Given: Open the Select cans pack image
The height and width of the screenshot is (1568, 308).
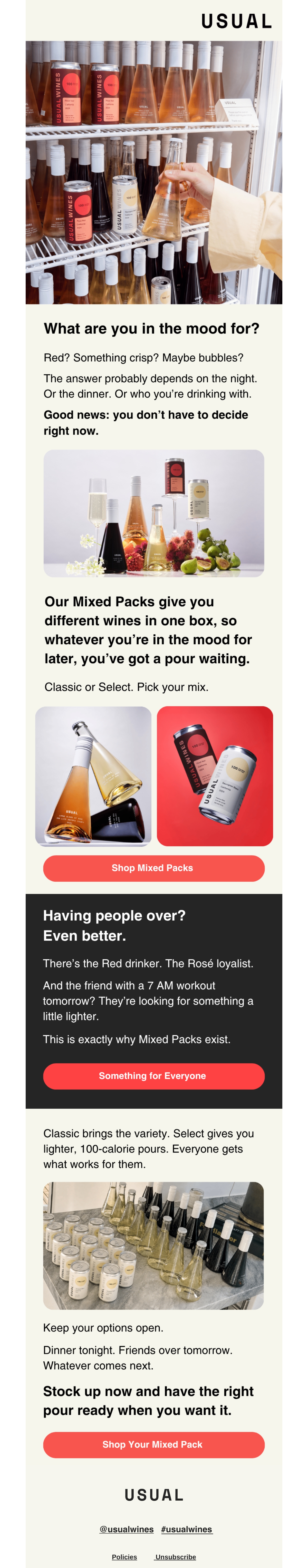Looking at the screenshot, I should [215, 776].
